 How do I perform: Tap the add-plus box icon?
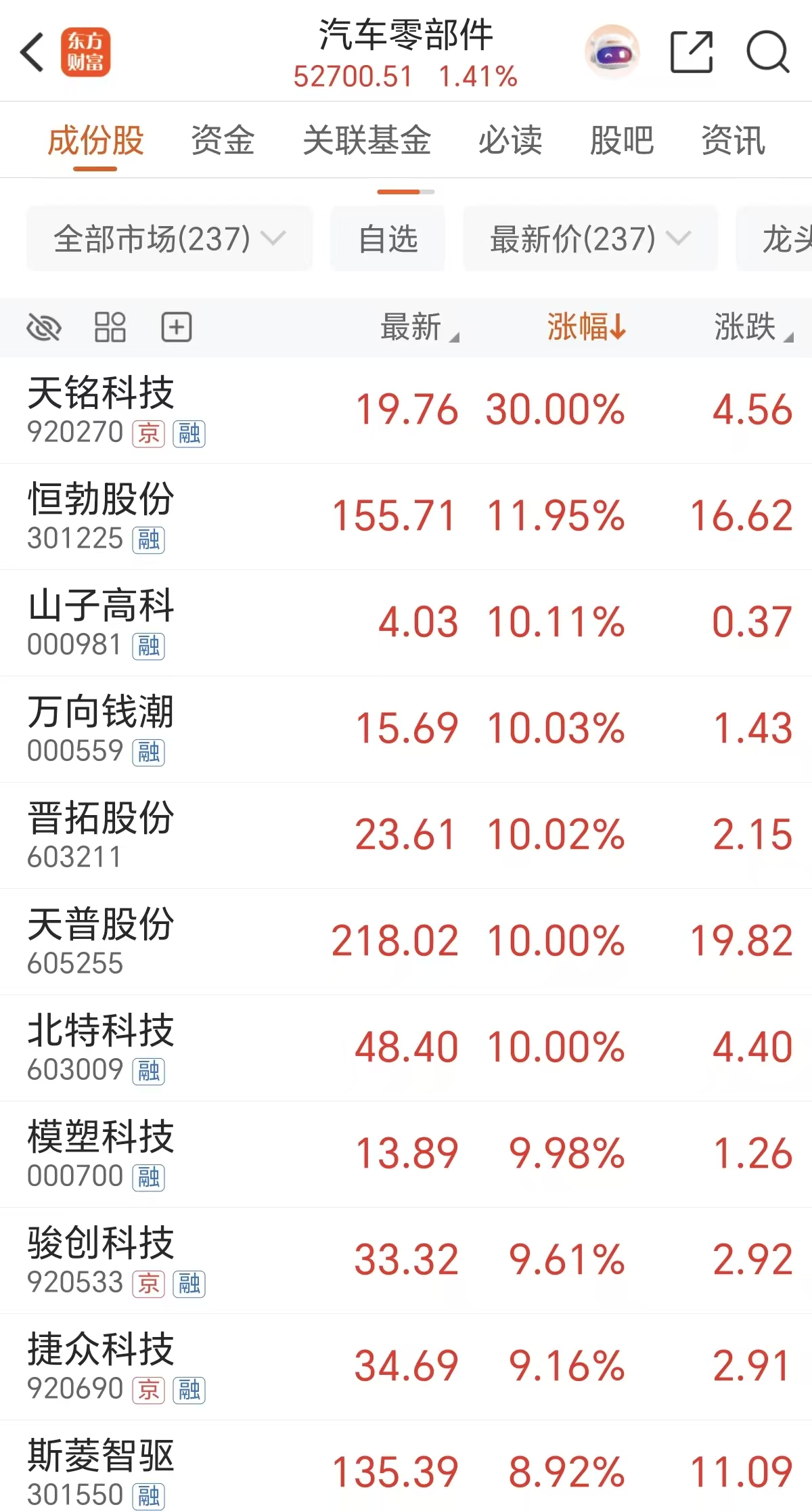click(176, 328)
